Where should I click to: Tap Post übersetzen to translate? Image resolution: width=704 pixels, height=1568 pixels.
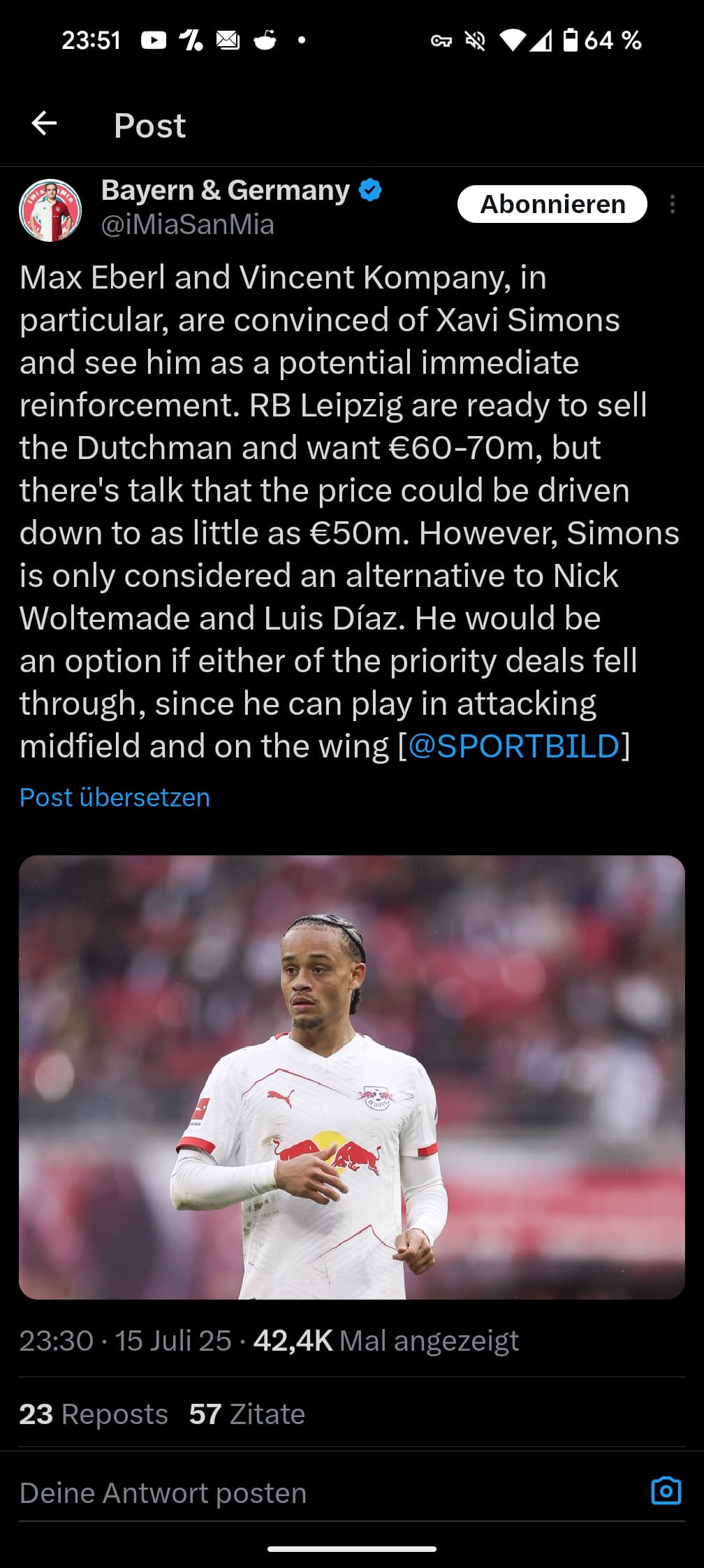pos(115,797)
